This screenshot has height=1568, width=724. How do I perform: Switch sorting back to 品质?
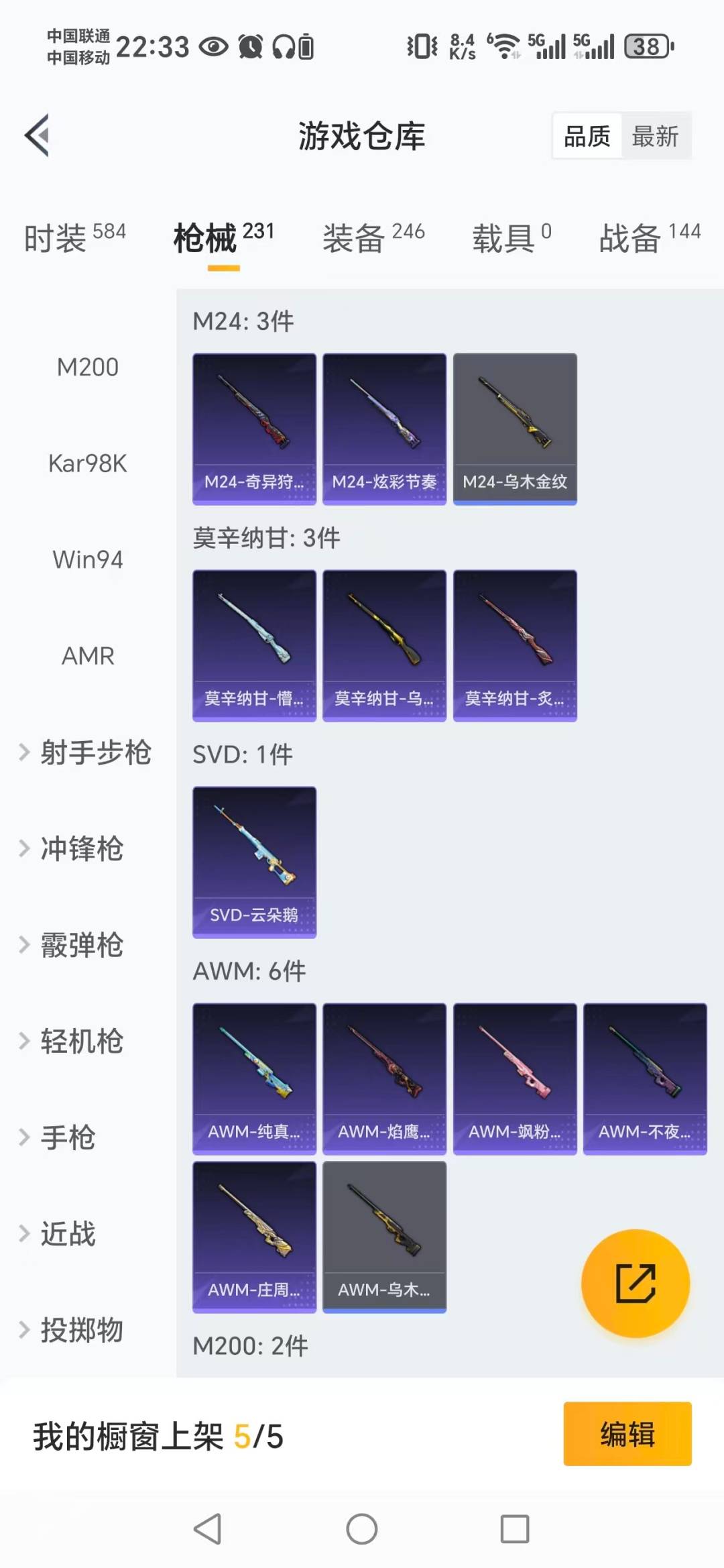tap(586, 135)
